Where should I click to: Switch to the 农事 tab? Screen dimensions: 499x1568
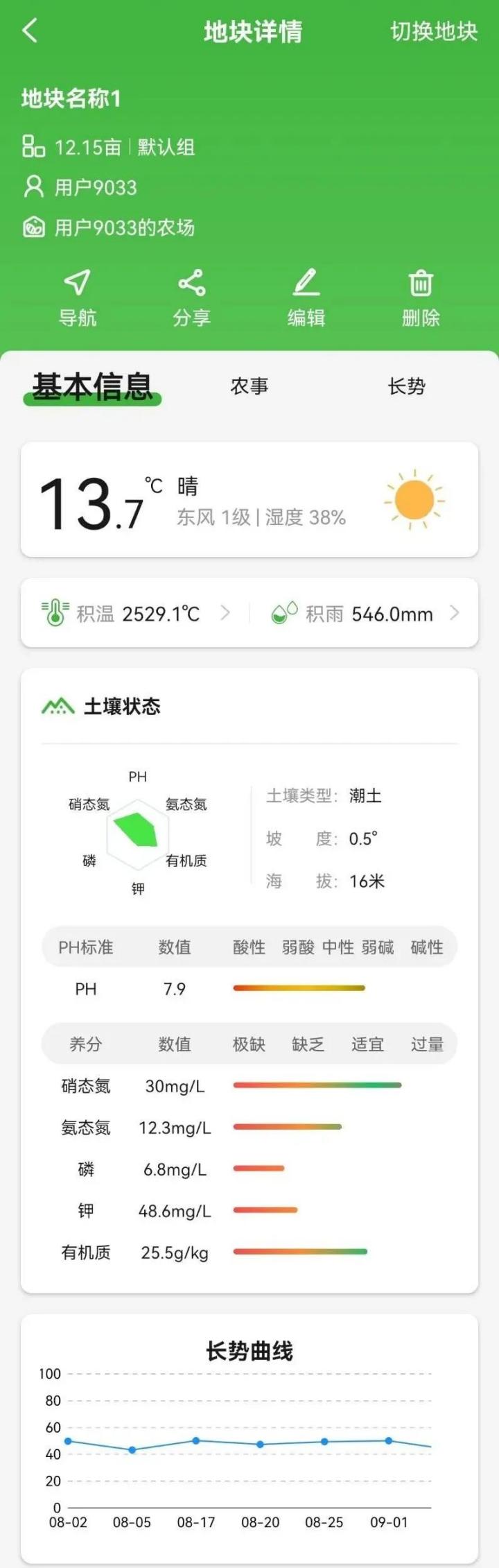[x=249, y=386]
